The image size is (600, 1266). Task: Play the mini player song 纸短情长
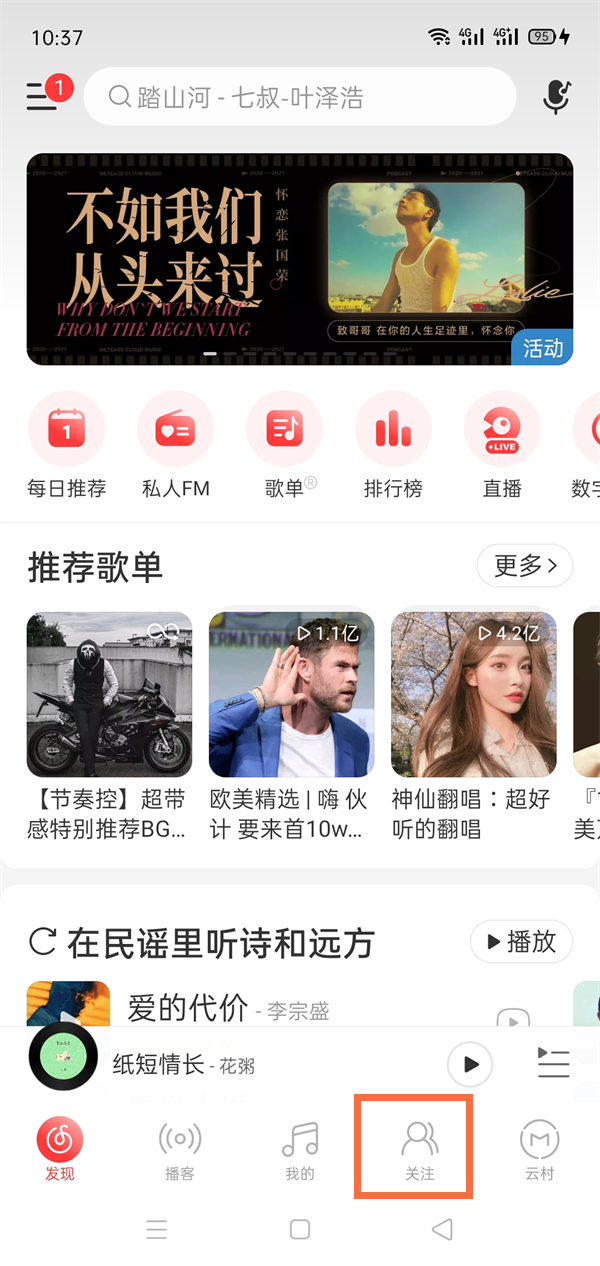pyautogui.click(x=470, y=1065)
